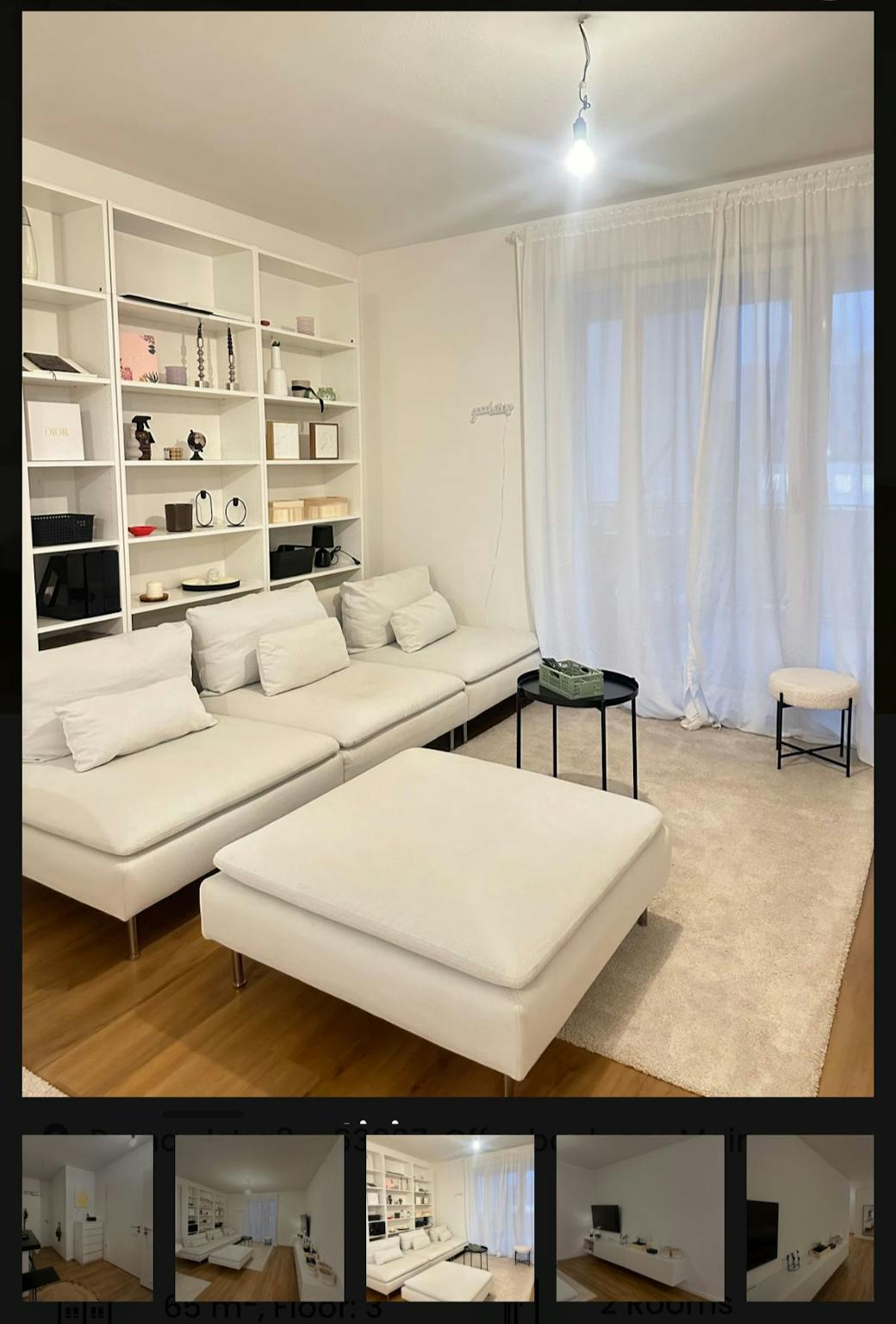Select the sofa and bookshelf thumbnail
Screen dimensions: 896x1324
pyautogui.click(x=450, y=1217)
